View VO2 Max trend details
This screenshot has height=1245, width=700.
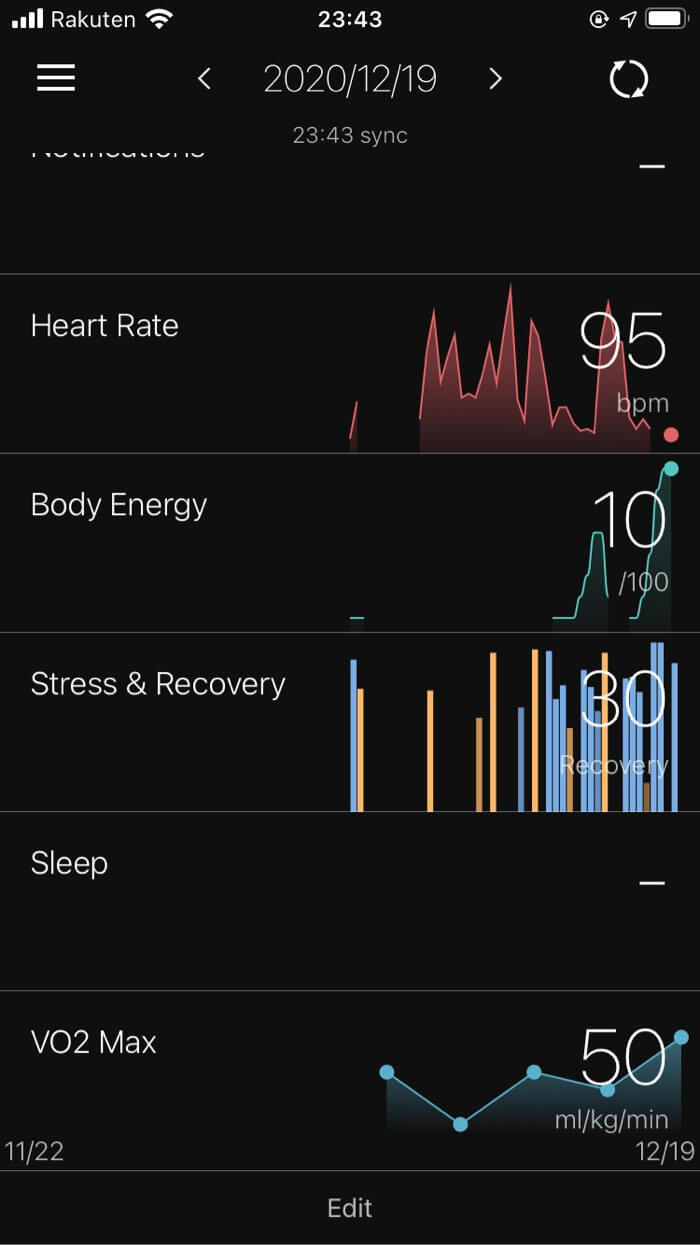point(350,1080)
